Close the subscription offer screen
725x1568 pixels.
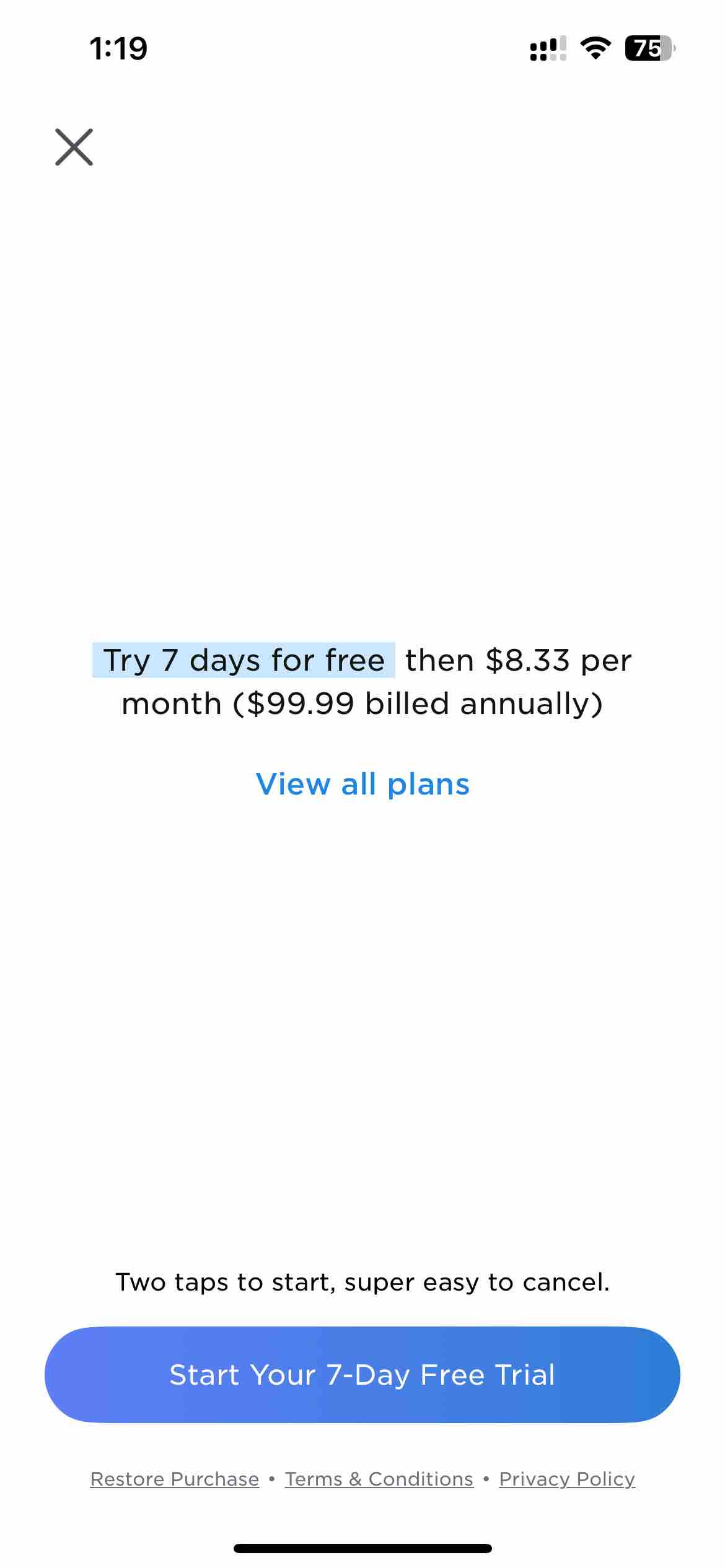tap(74, 147)
